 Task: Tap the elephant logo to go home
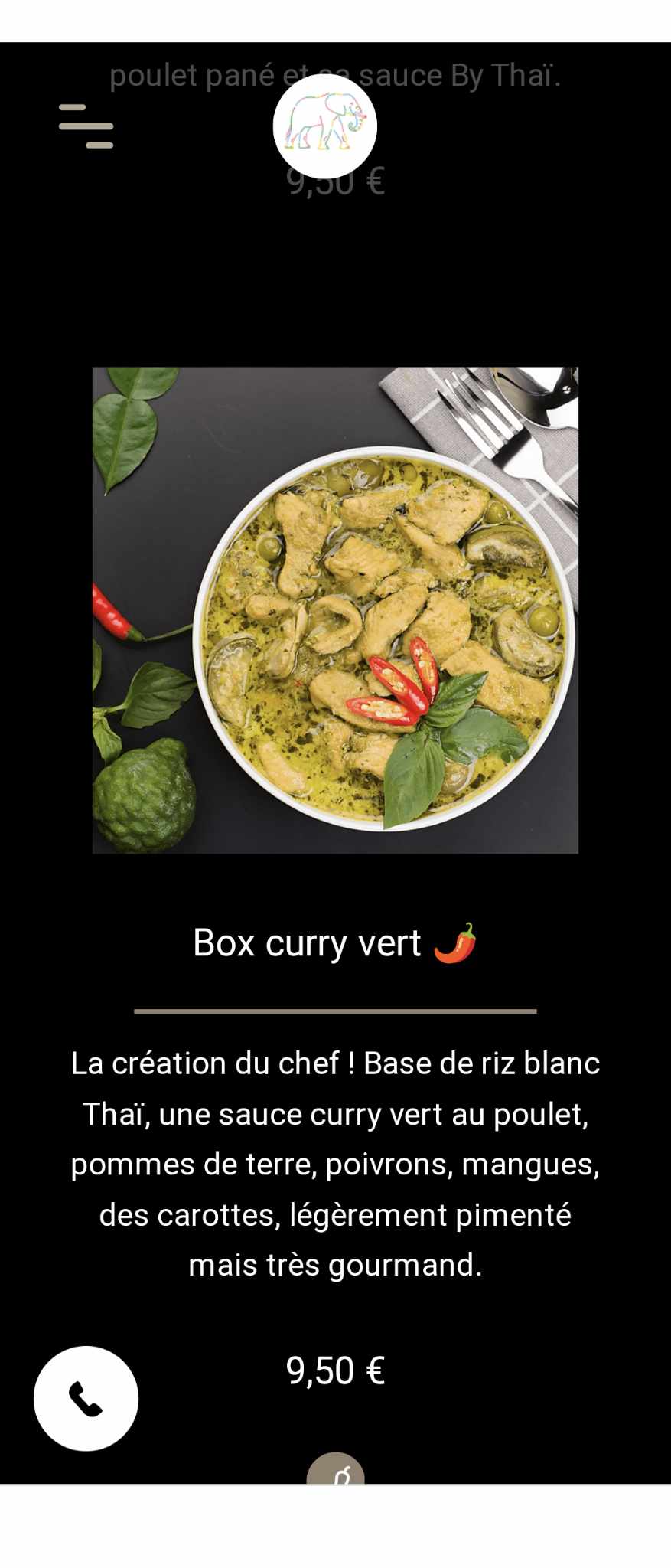pos(325,125)
